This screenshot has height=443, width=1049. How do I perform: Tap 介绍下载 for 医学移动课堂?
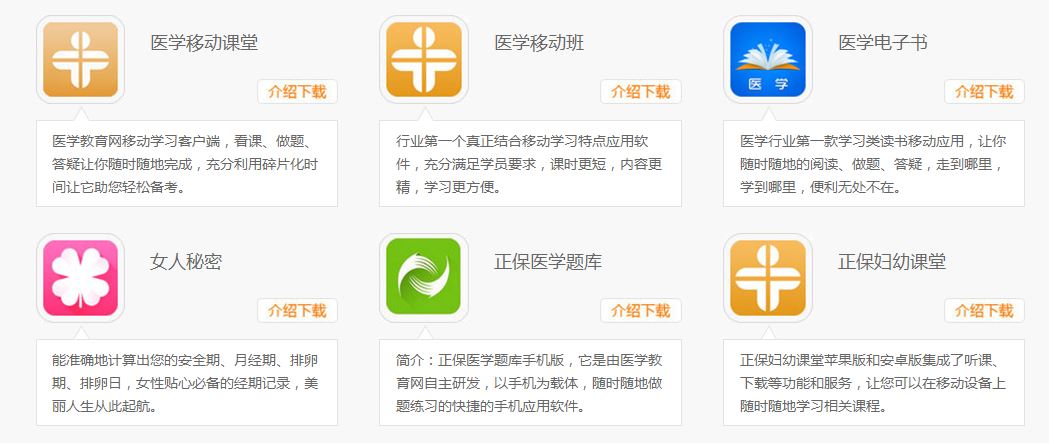pyautogui.click(x=297, y=92)
